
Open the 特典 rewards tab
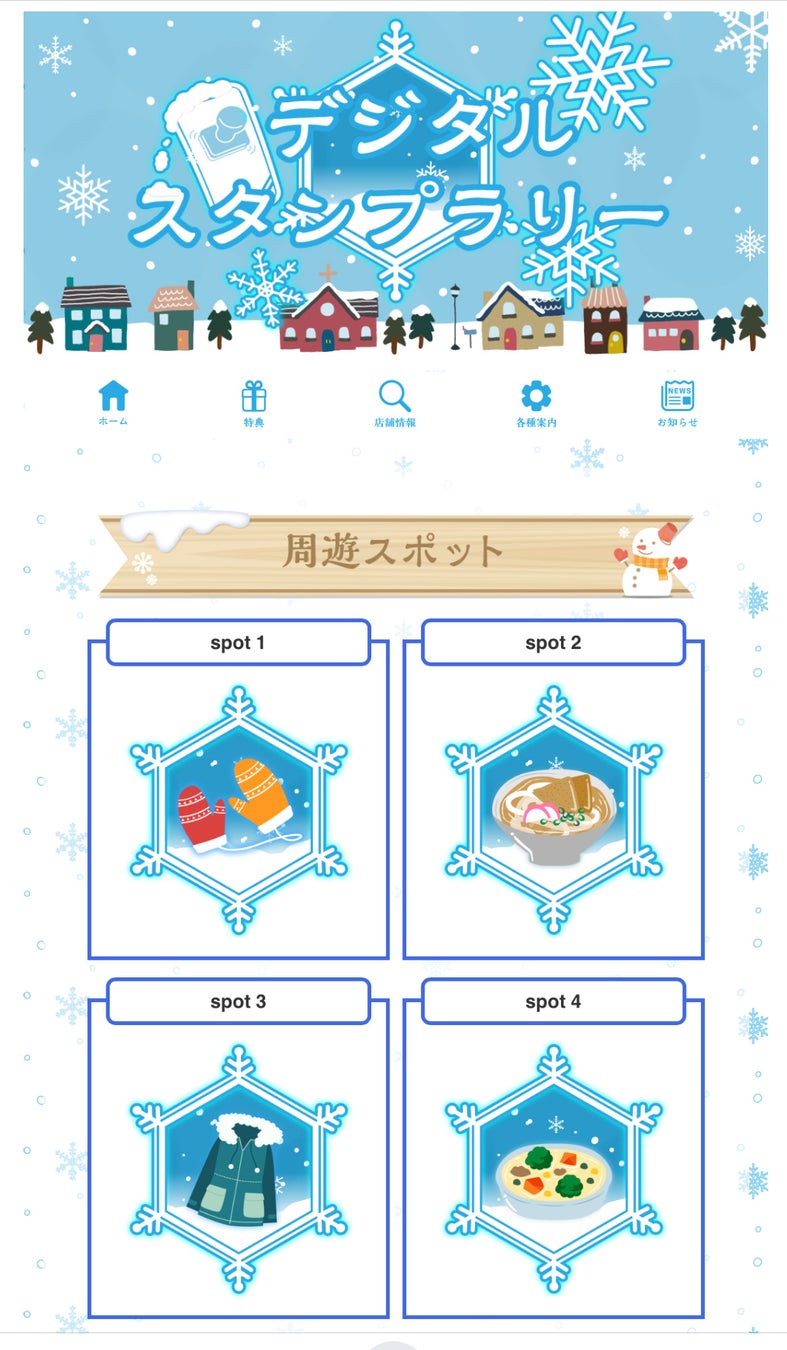[x=254, y=403]
